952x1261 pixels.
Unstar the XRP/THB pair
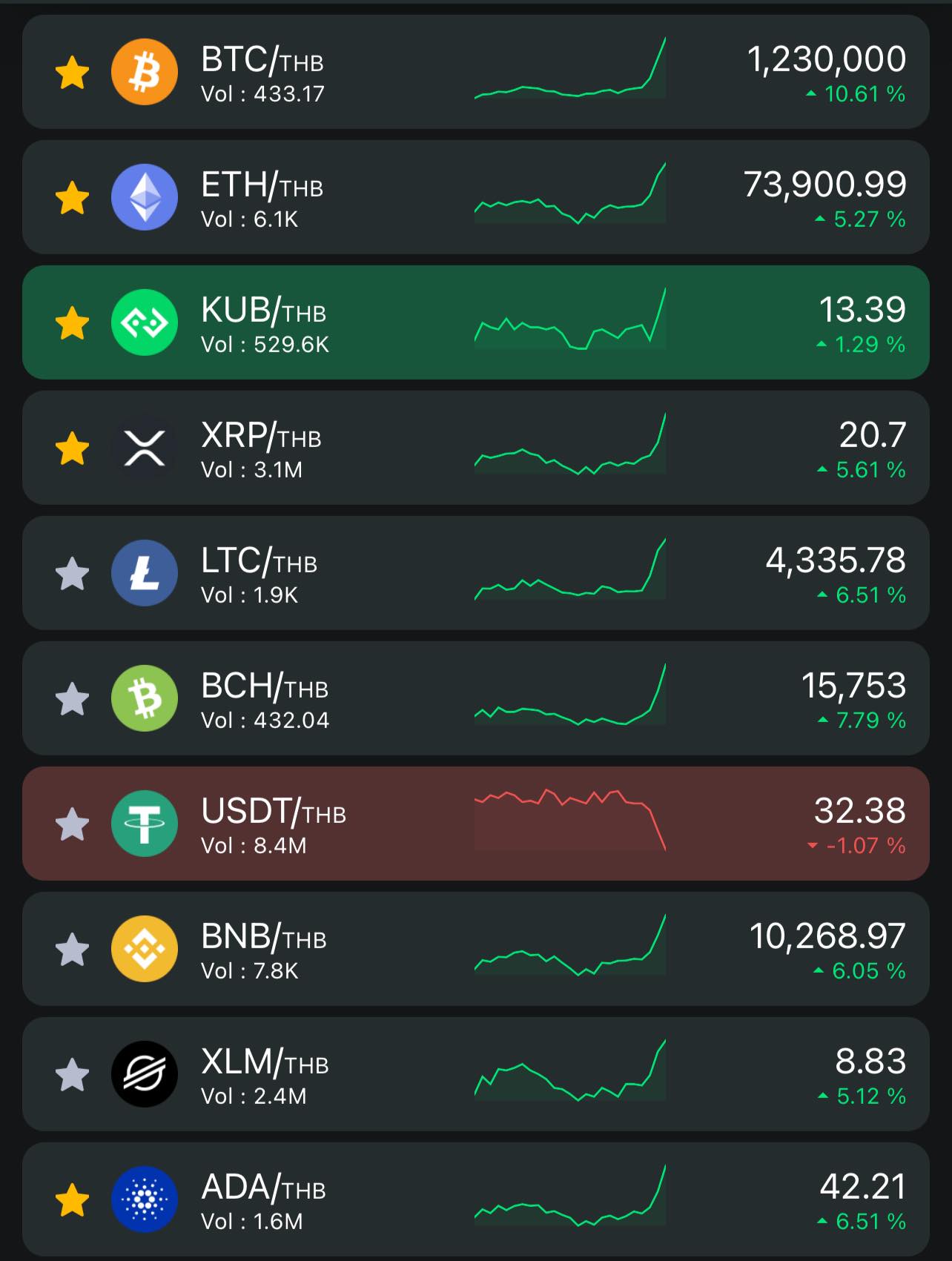click(73, 448)
